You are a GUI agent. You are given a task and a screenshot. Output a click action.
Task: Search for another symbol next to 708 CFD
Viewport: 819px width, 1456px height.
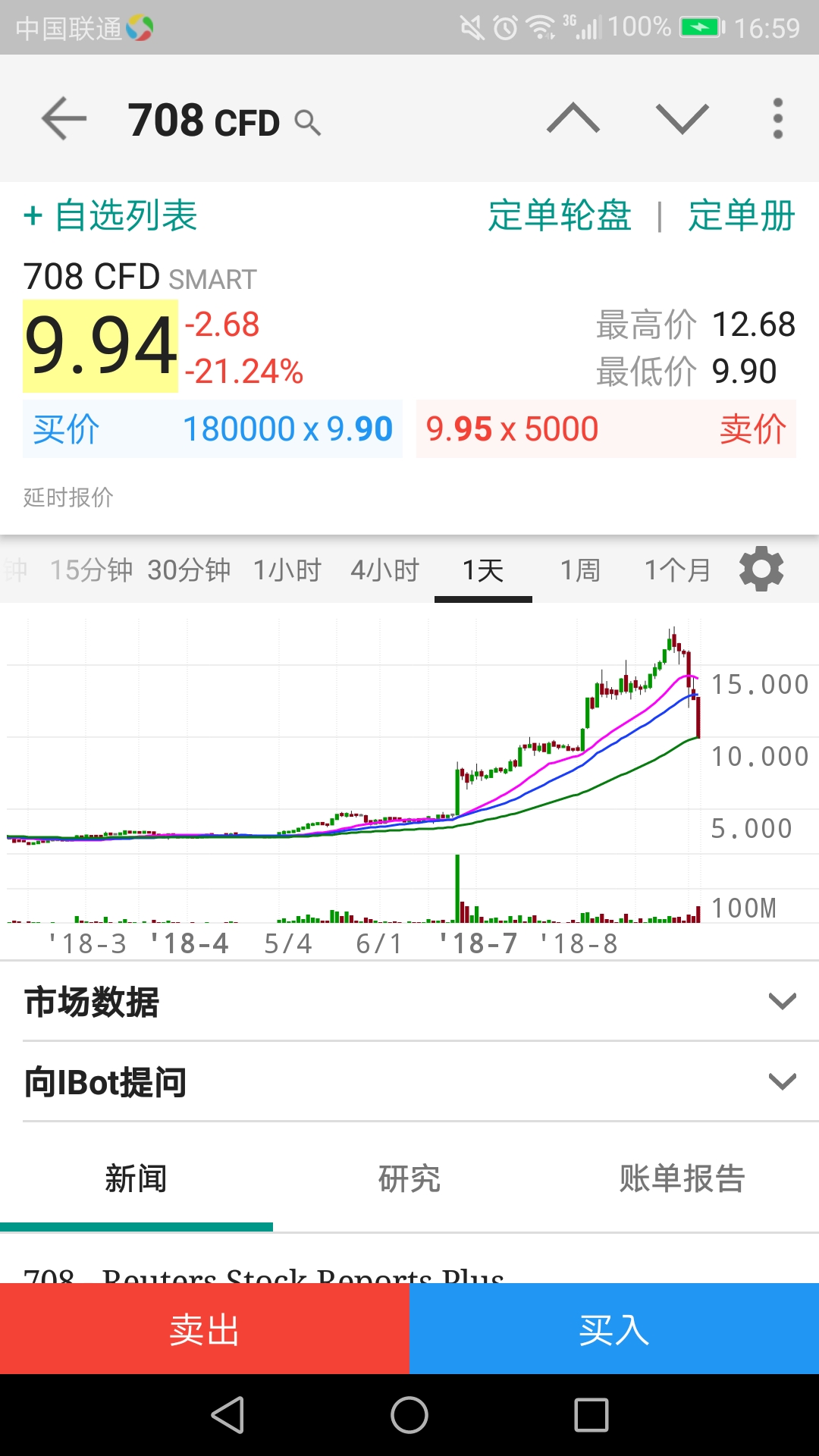coord(307,122)
